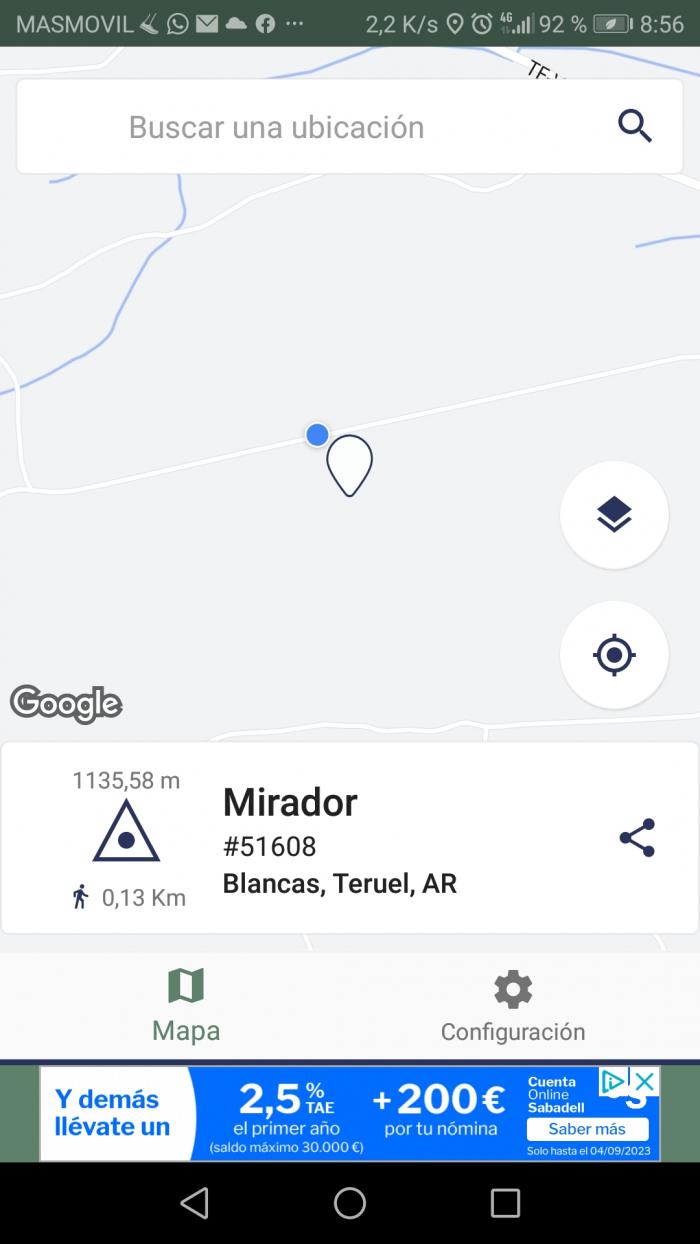Select the white map pin marker
The height and width of the screenshot is (1244, 700).
[350, 465]
